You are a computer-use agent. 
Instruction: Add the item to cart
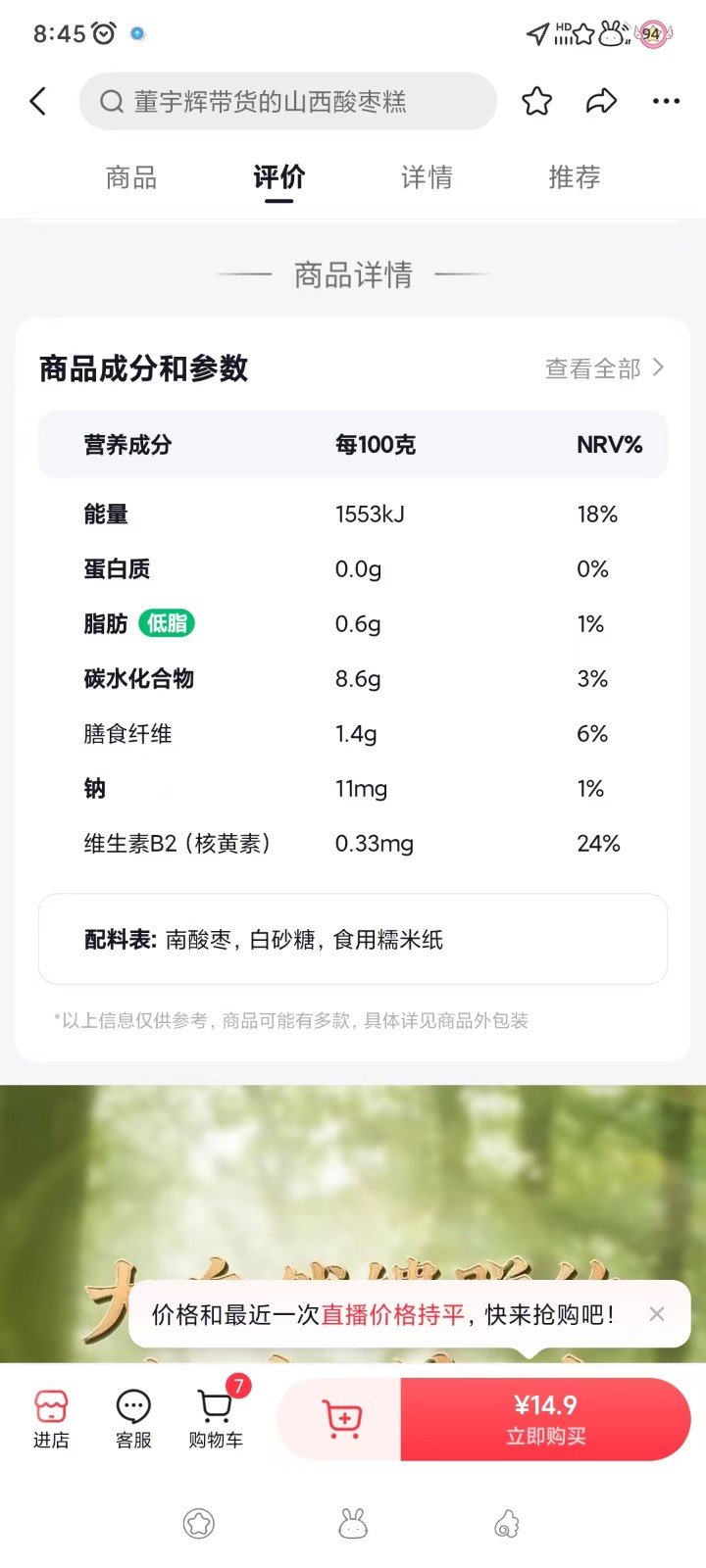point(341,1419)
